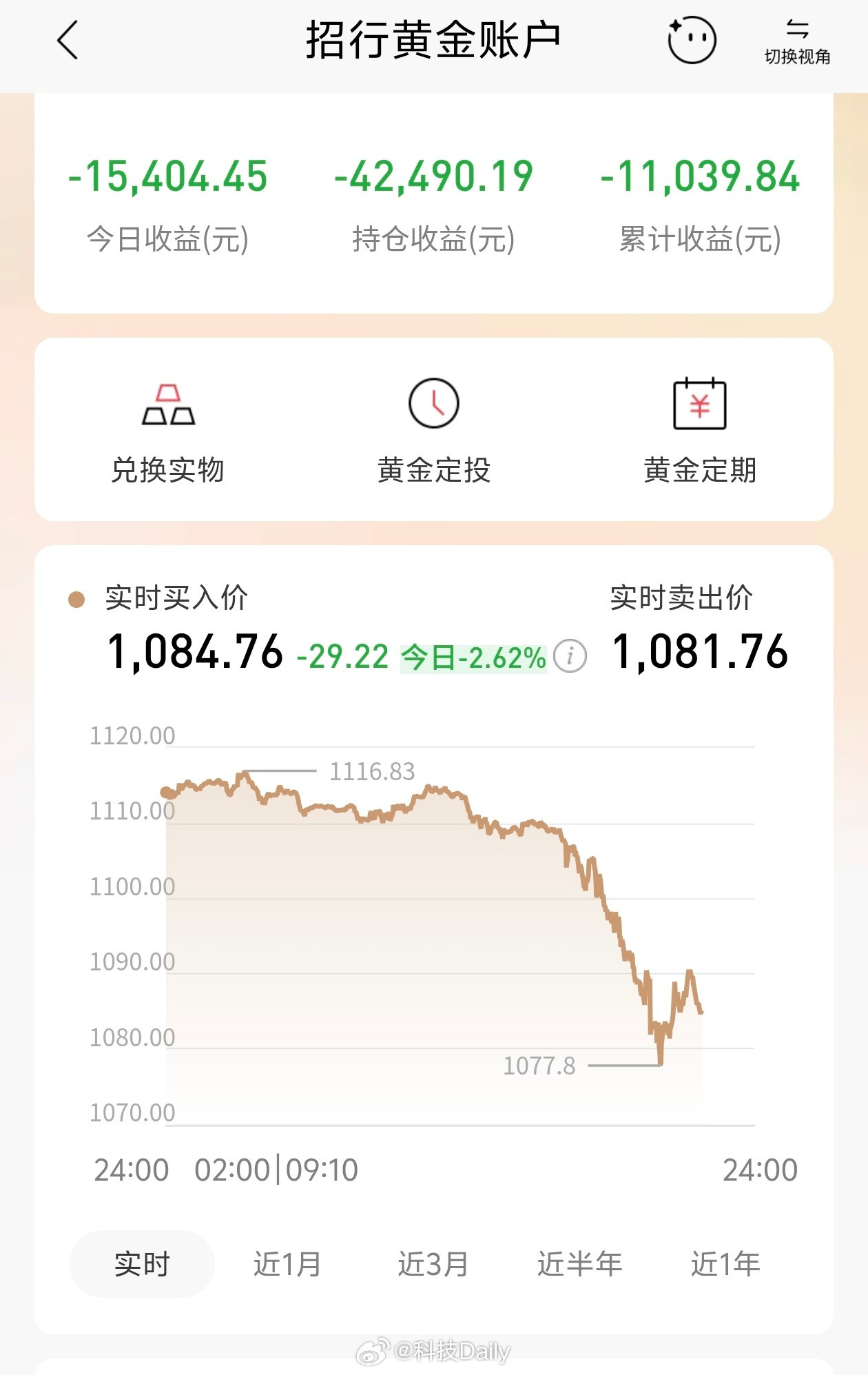868x1375 pixels.
Task: Tap the smiley customer service icon
Action: tap(692, 40)
